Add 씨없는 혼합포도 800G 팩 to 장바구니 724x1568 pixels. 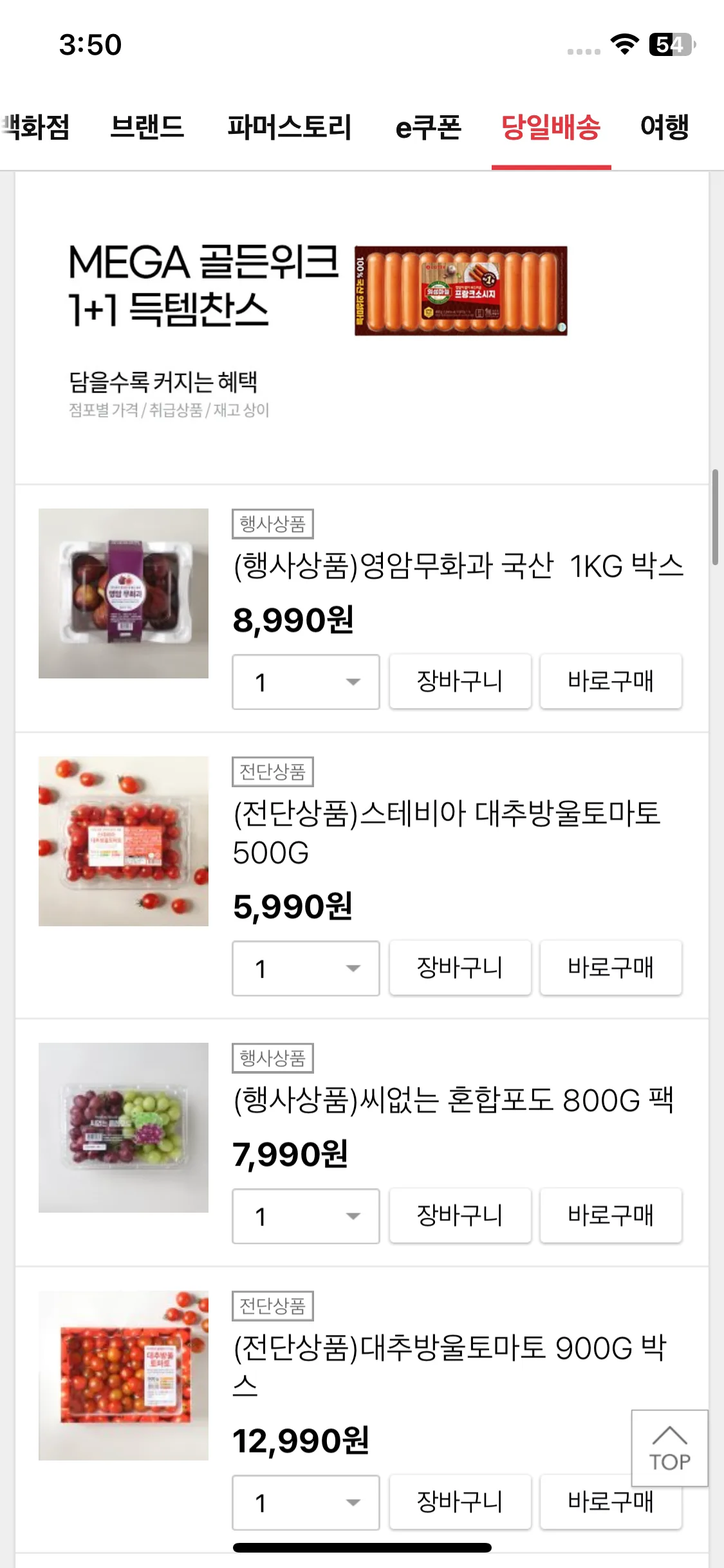click(x=460, y=1216)
